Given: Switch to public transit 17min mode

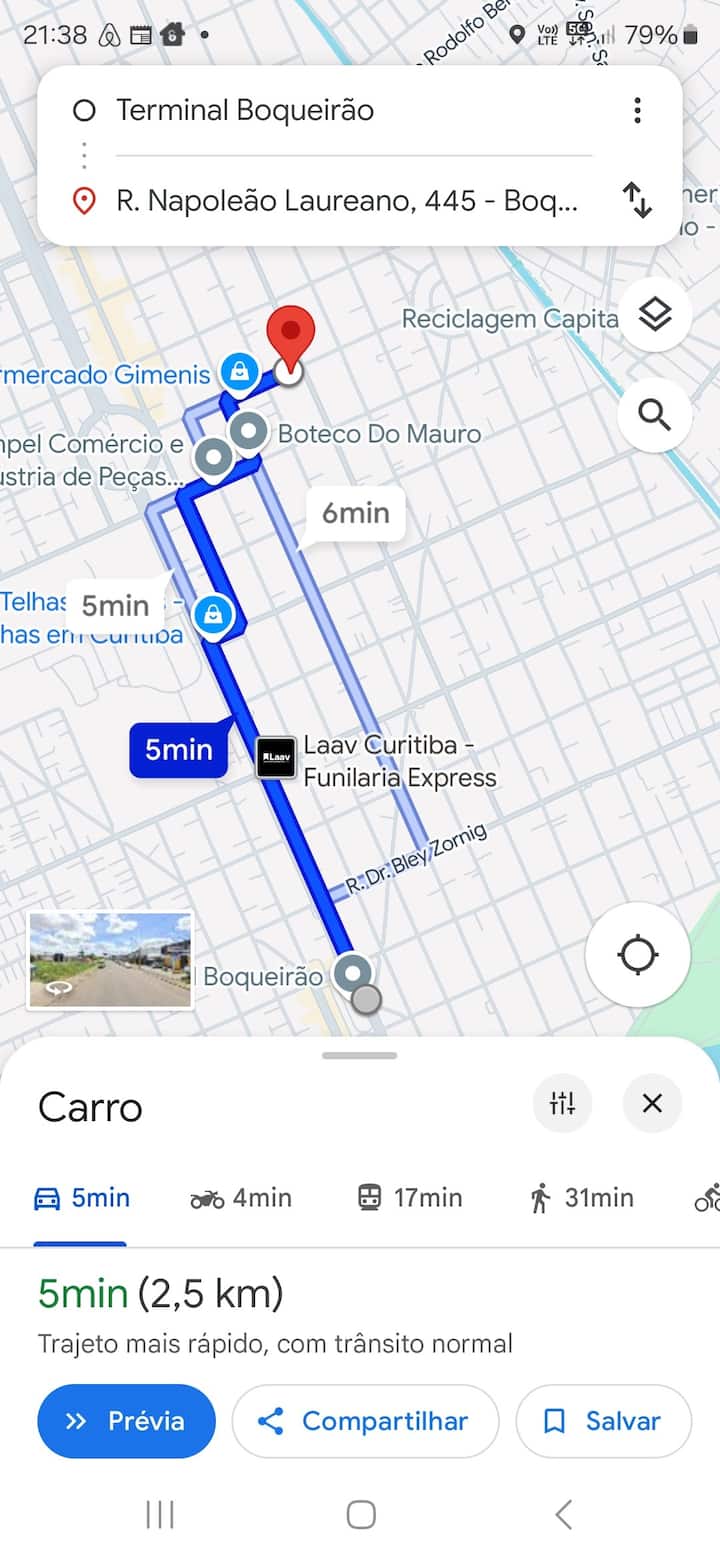Looking at the screenshot, I should (410, 1198).
